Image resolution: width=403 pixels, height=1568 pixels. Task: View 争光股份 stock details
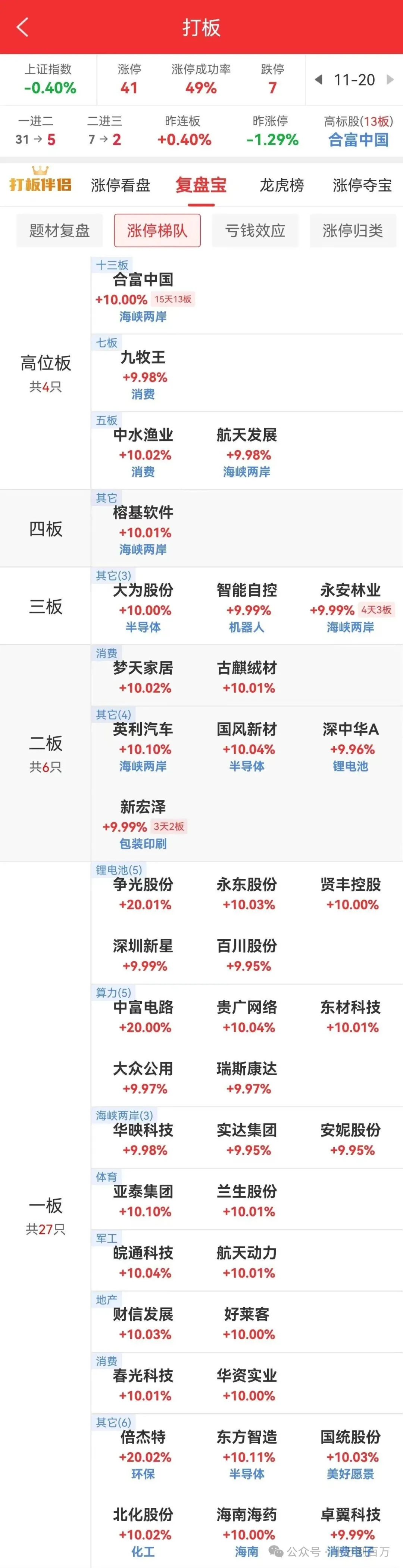coord(143,884)
